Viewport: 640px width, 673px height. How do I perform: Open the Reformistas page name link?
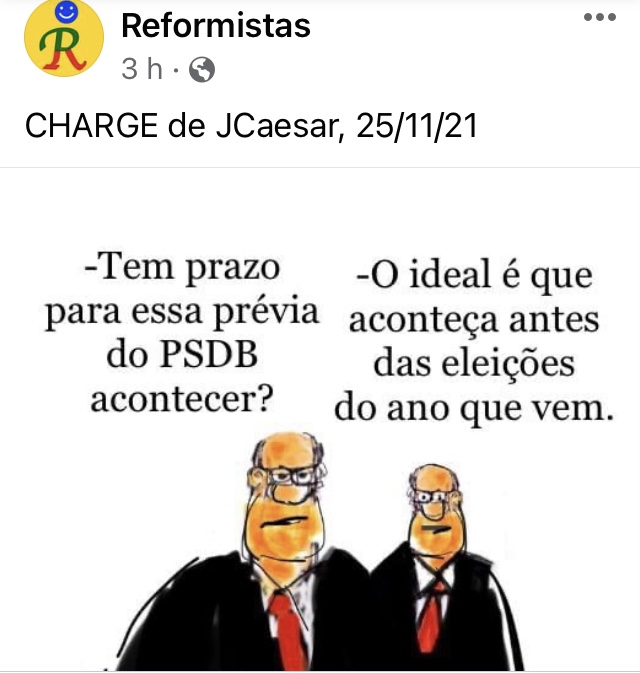click(215, 26)
